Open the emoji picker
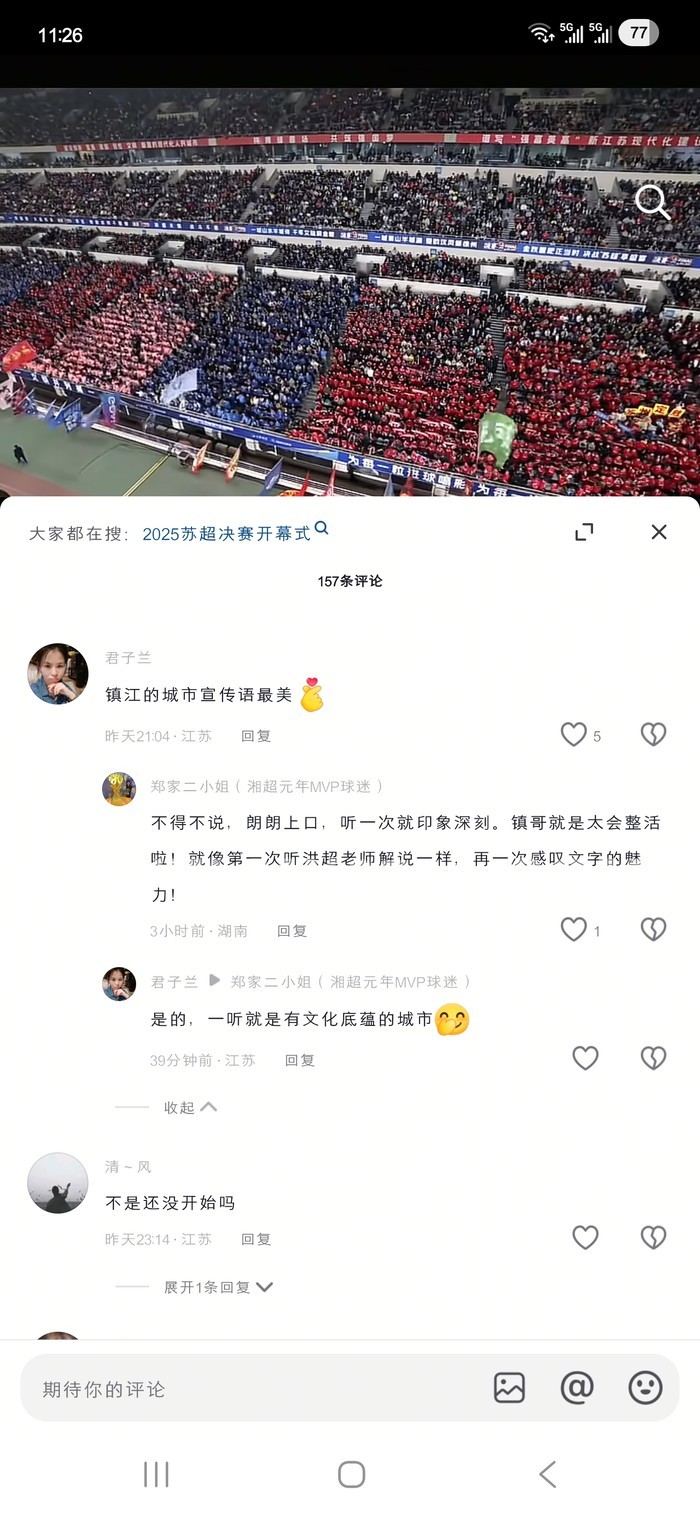Viewport: 700px width, 1517px height. (x=645, y=1388)
